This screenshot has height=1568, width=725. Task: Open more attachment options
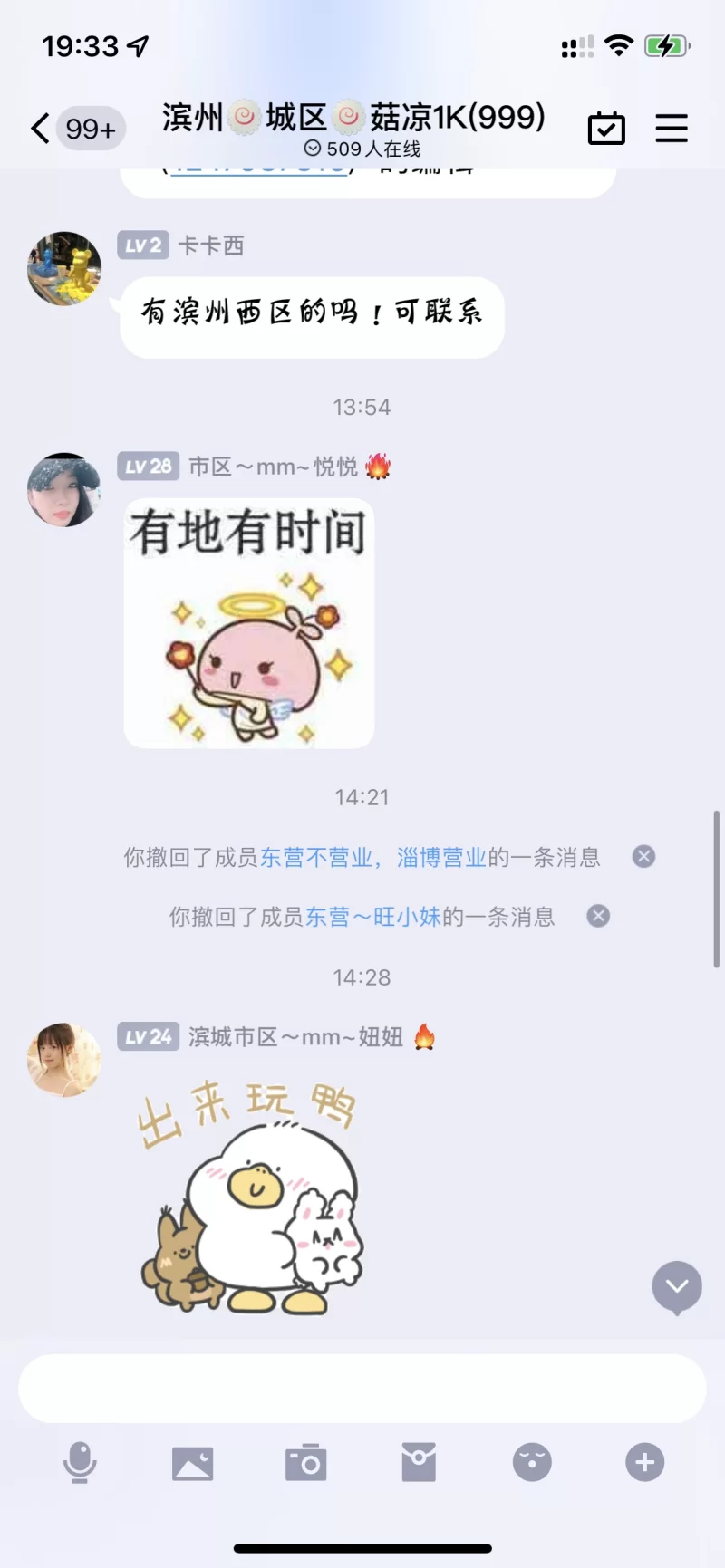pos(644,1462)
